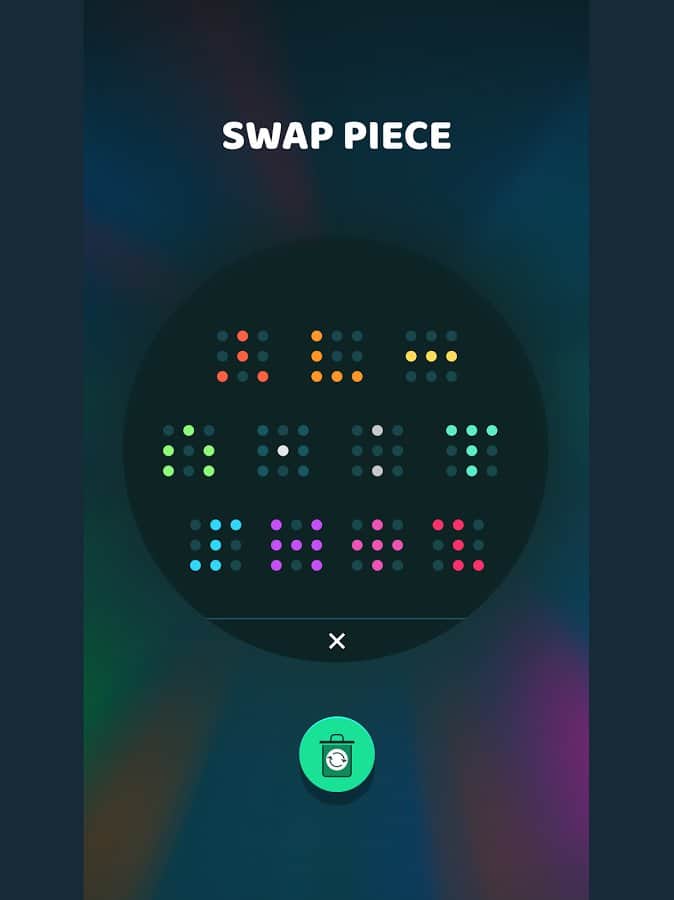This screenshot has height=900, width=674.
Task: Pick the purple piece
Action: tap(296, 545)
